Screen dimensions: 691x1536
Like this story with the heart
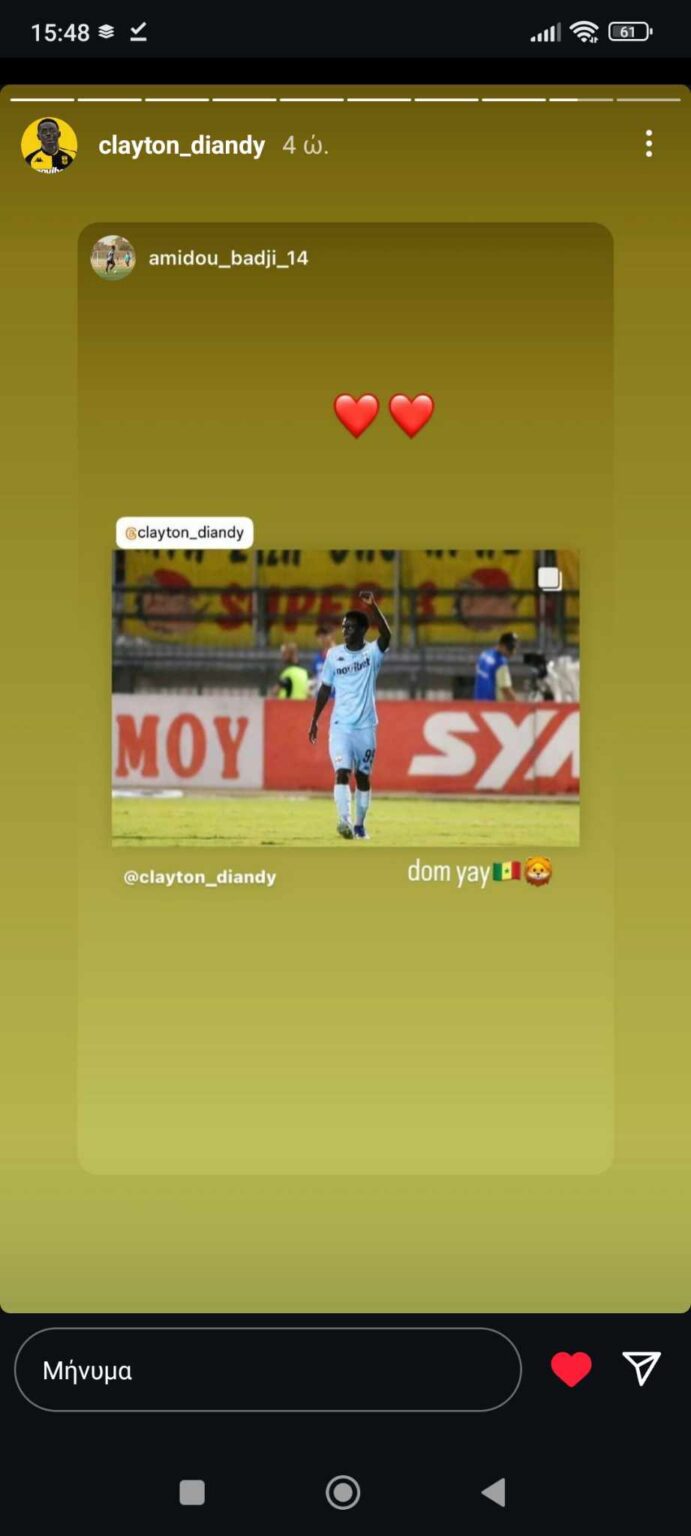coord(571,1369)
